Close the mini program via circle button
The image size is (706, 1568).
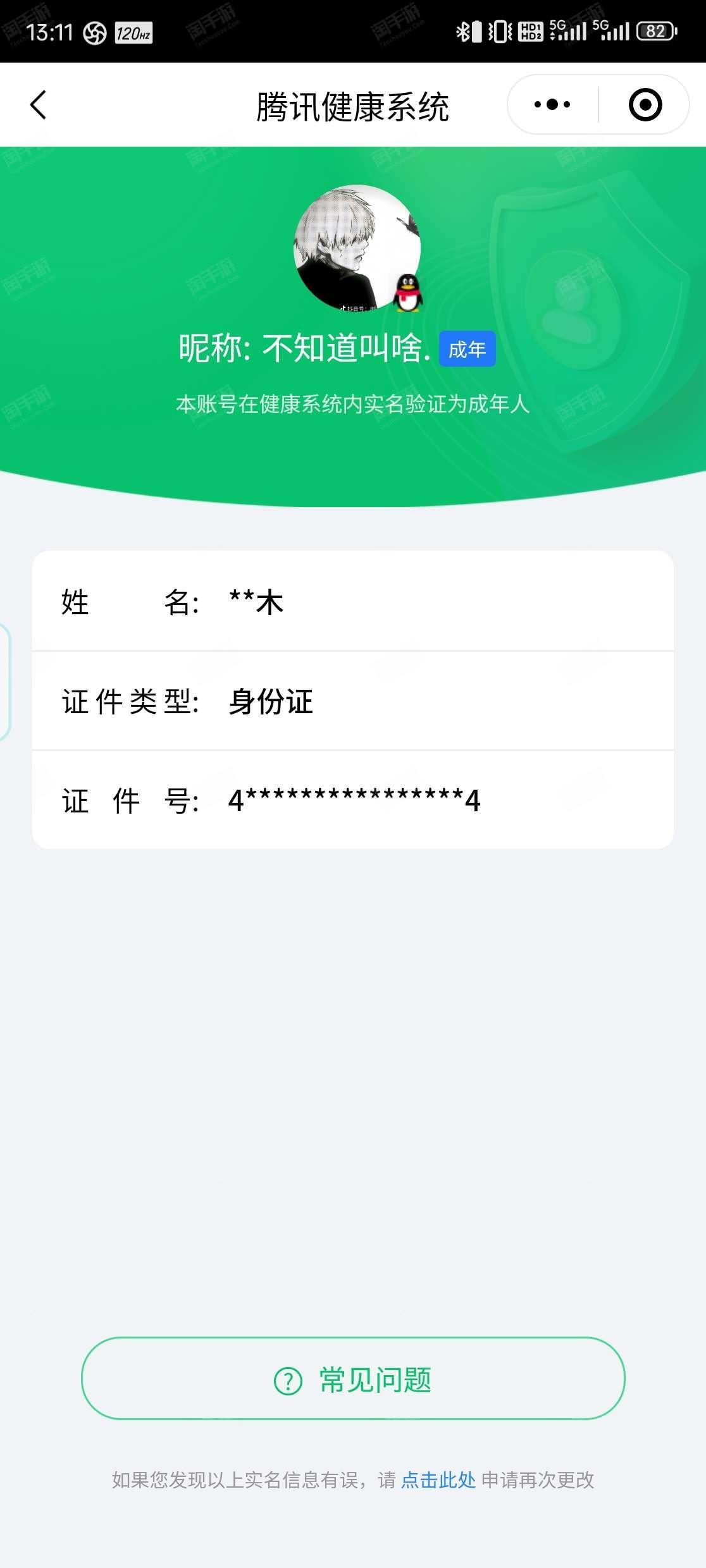coord(645,105)
